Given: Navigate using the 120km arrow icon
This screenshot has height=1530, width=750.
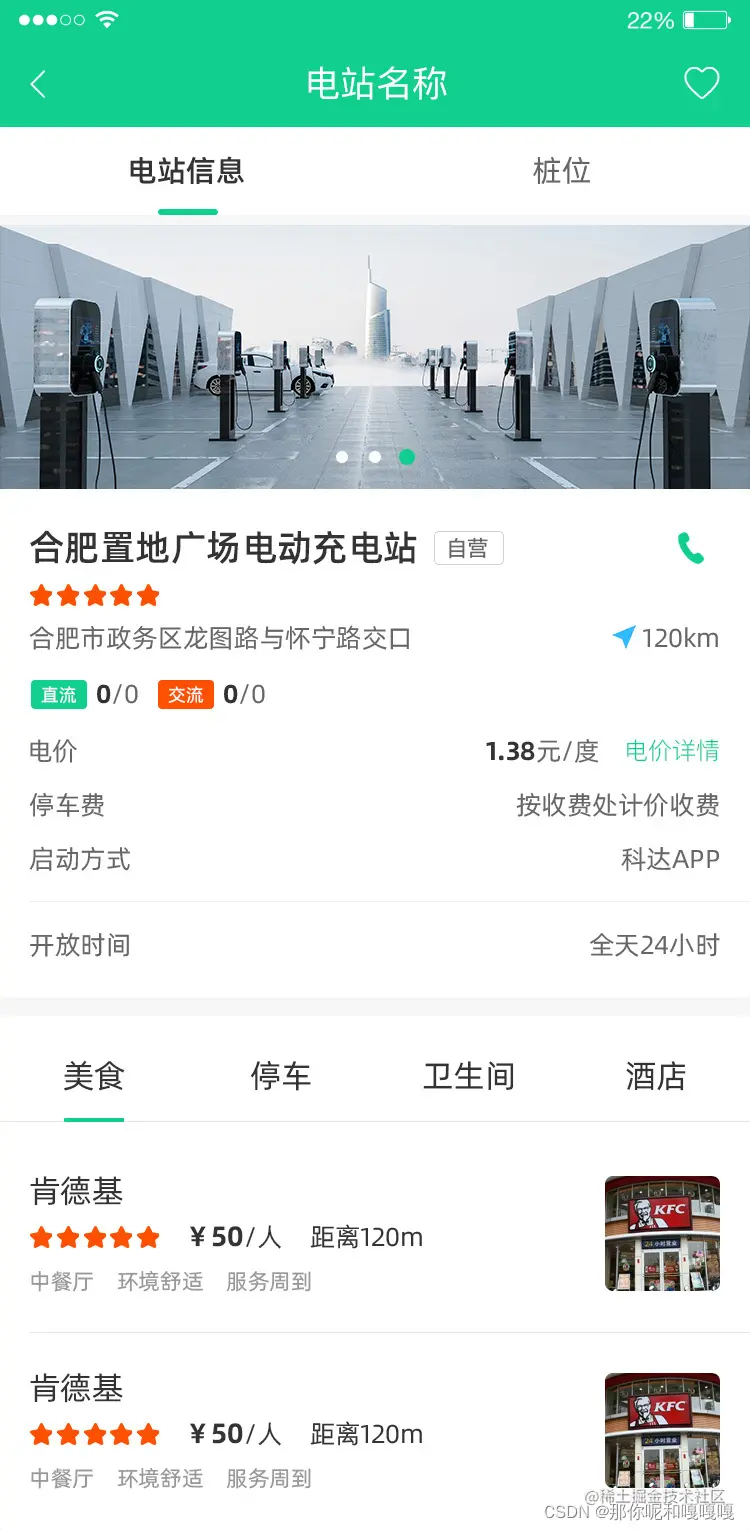Looking at the screenshot, I should (x=624, y=637).
